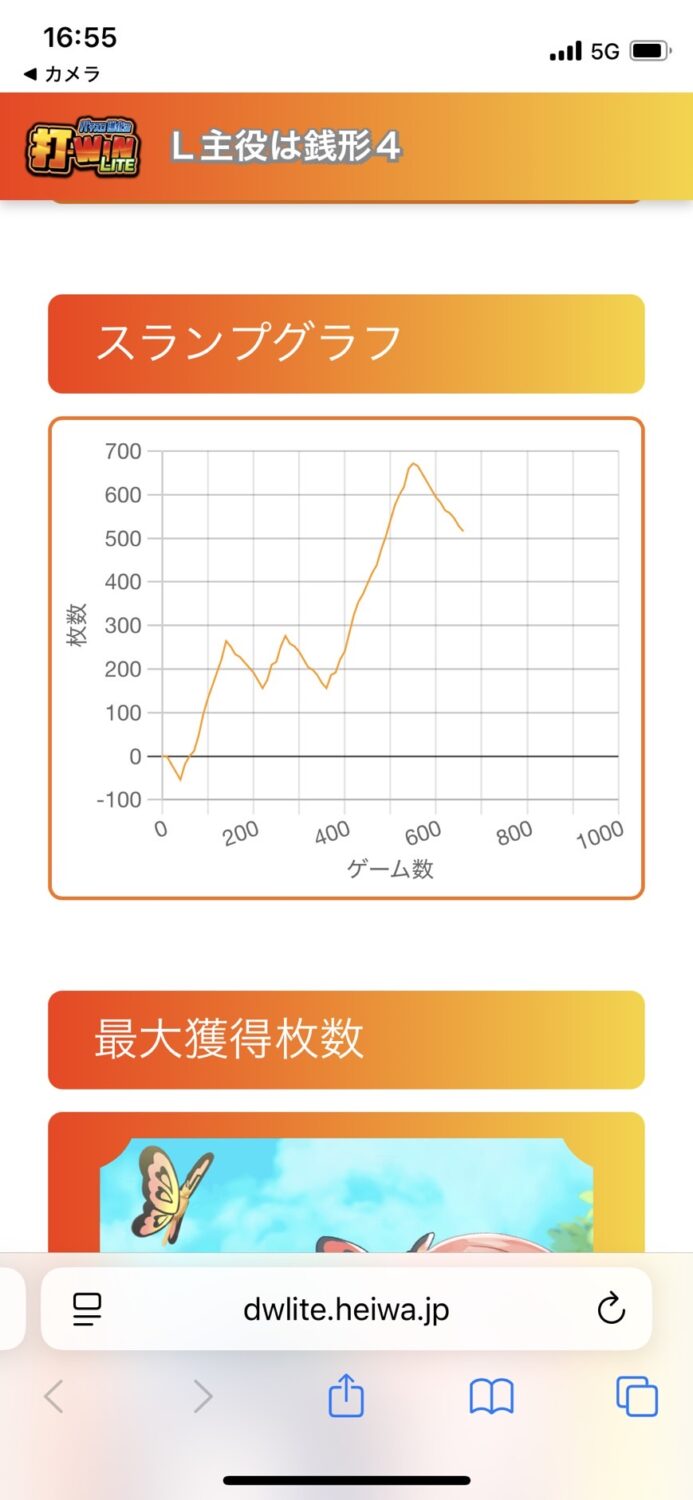Screen dimensions: 693x1500
Task: Tap the dwlite.heiwa.jp address bar
Action: 346,1309
